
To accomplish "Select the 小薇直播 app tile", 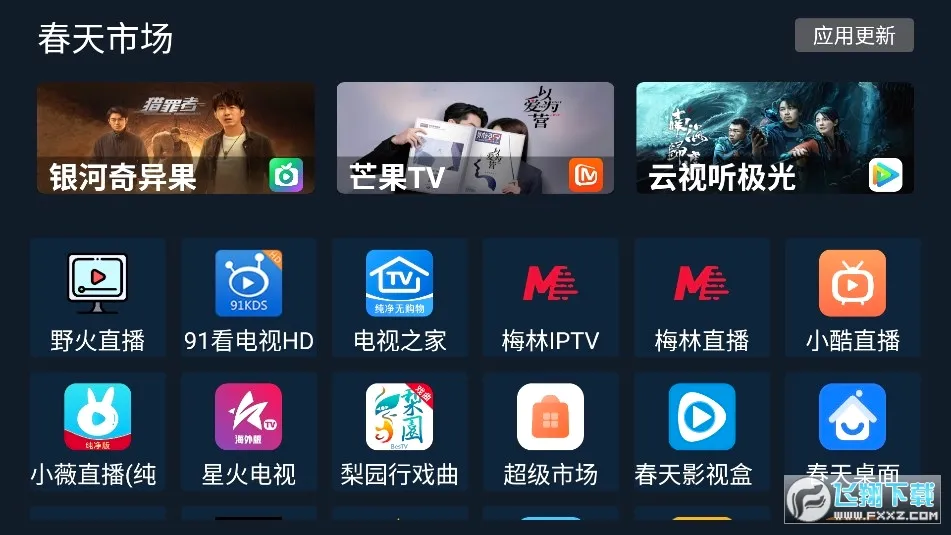I will point(98,432).
